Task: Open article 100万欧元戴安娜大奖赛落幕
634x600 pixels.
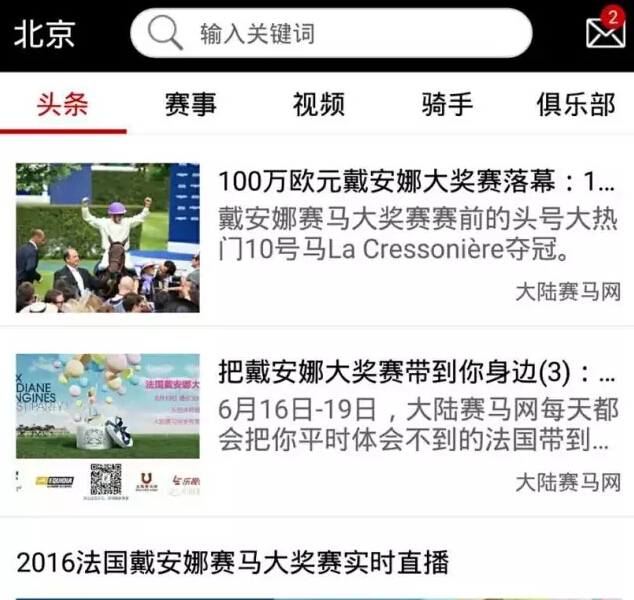Action: point(416,182)
